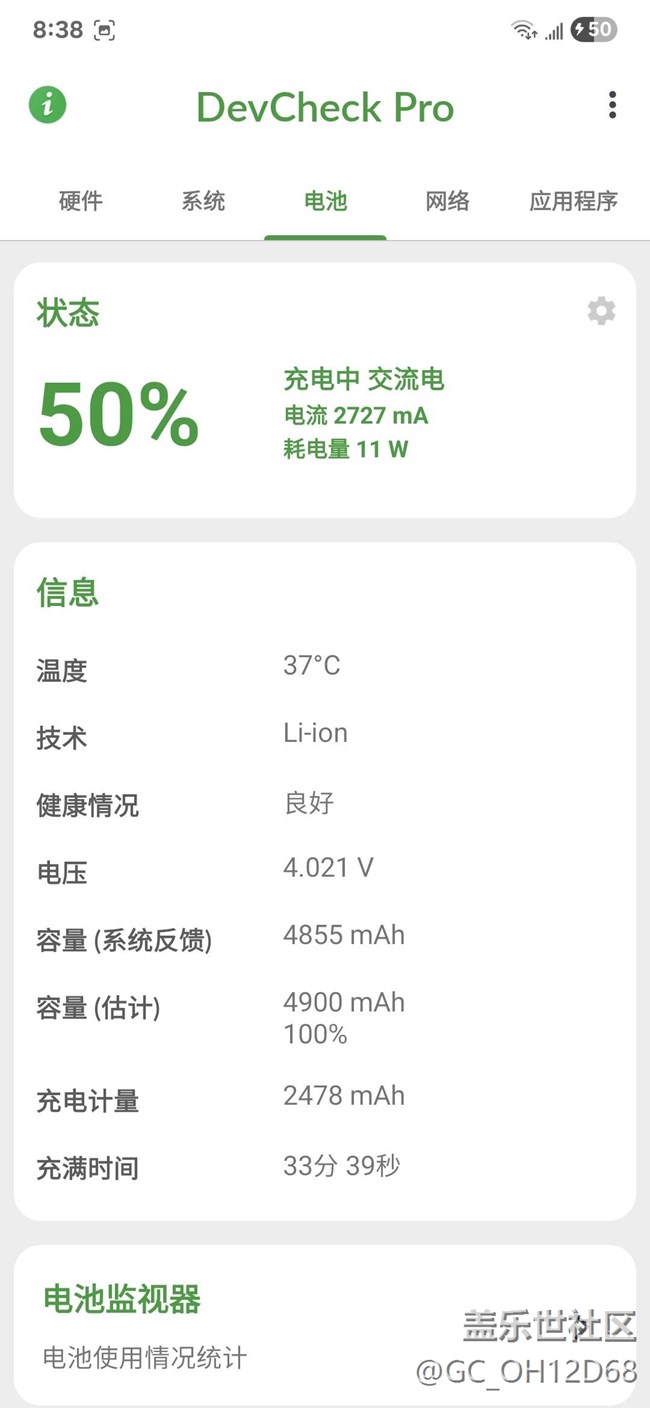Open the 电池监视器 card

[x=325, y=1325]
